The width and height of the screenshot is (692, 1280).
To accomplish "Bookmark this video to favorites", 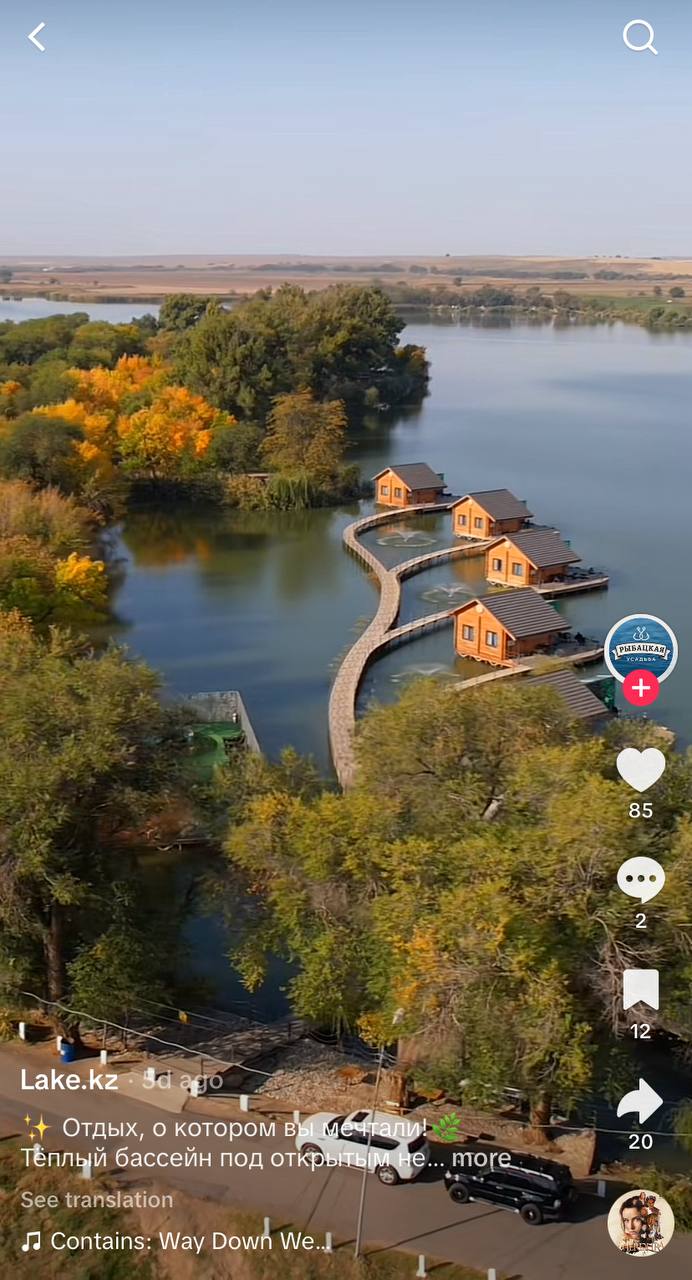I will (640, 990).
